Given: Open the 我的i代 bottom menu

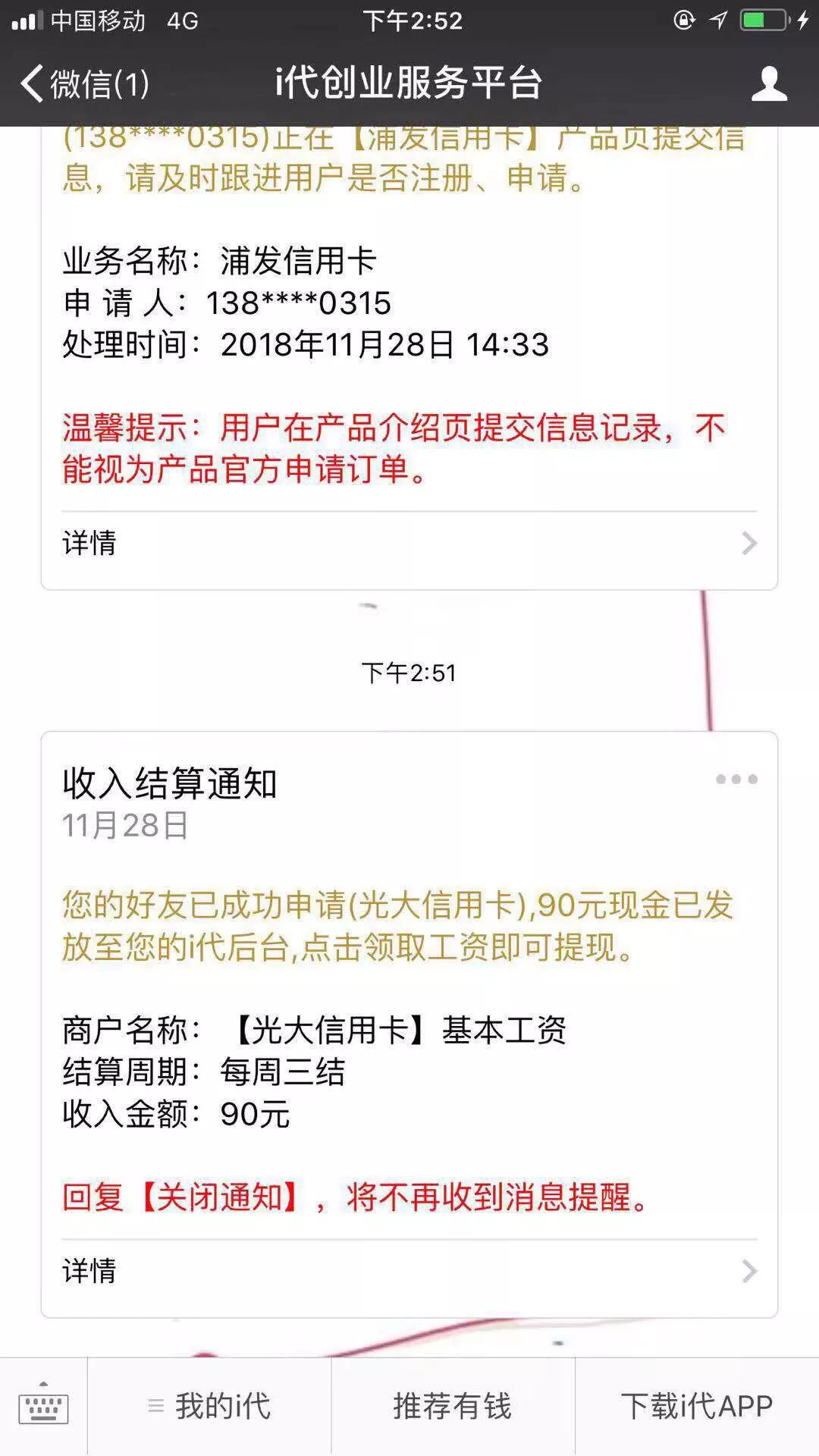Looking at the screenshot, I should coord(224,1404).
